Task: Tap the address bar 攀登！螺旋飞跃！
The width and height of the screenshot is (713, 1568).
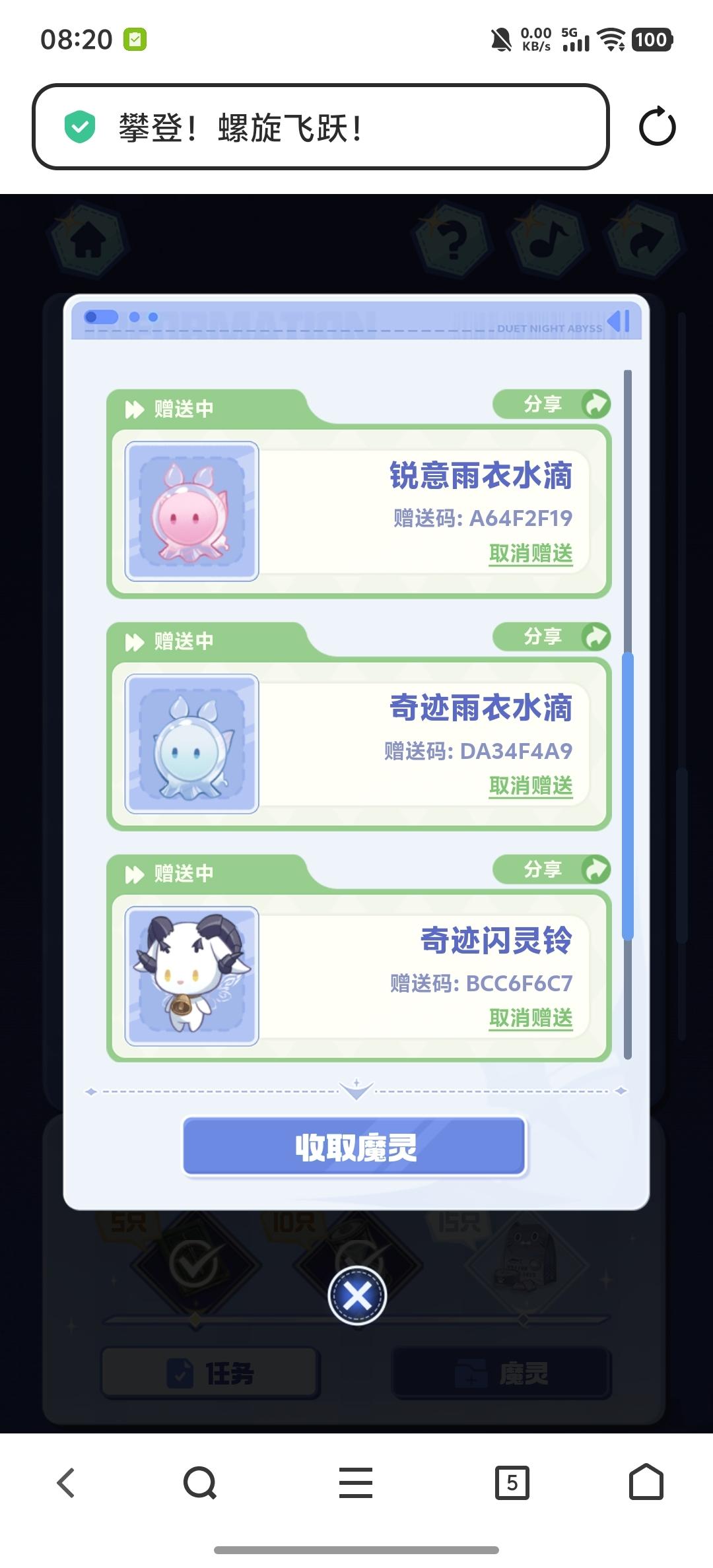Action: pyautogui.click(x=320, y=127)
